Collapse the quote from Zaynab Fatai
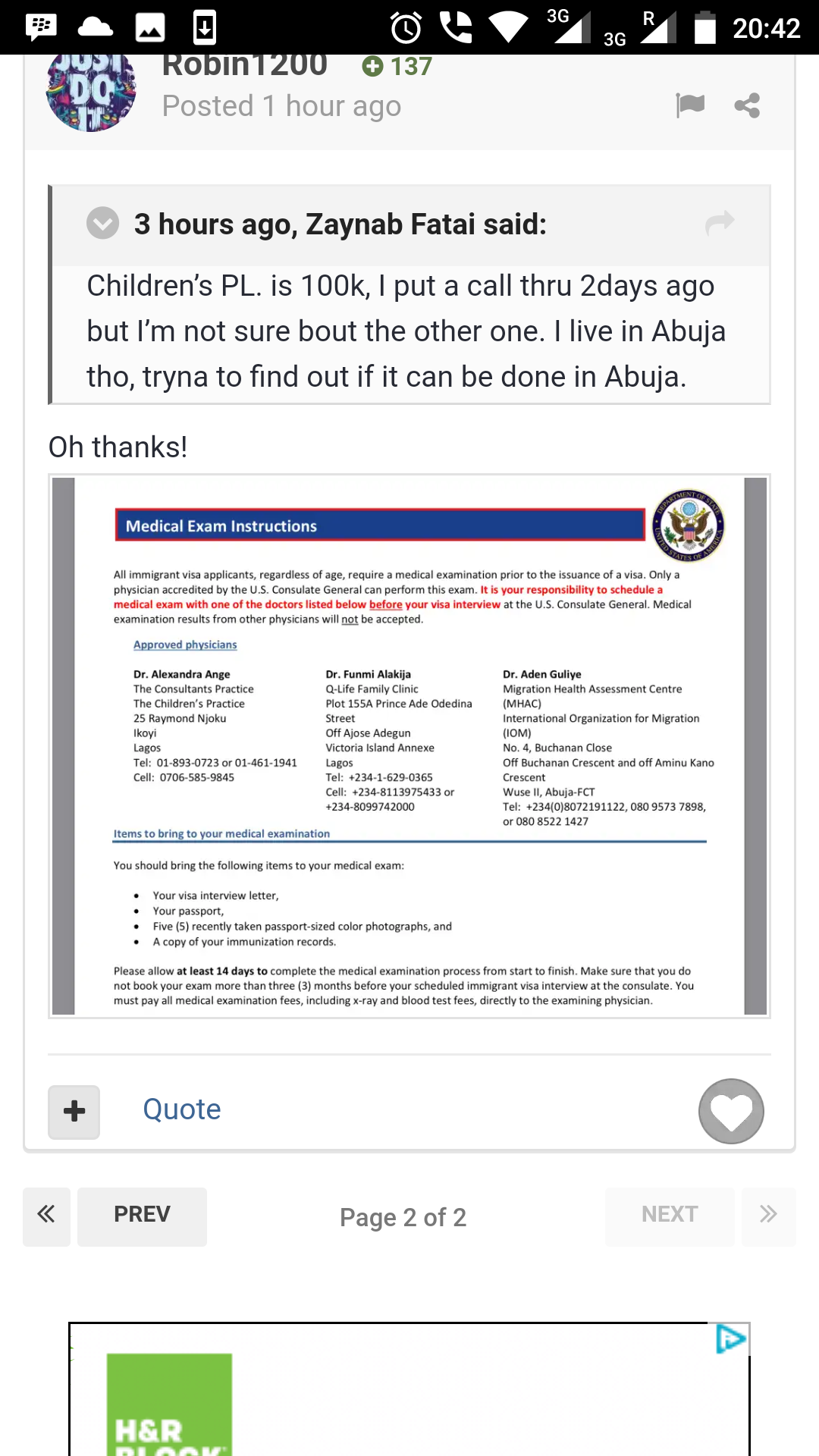819x1456 pixels. (102, 223)
